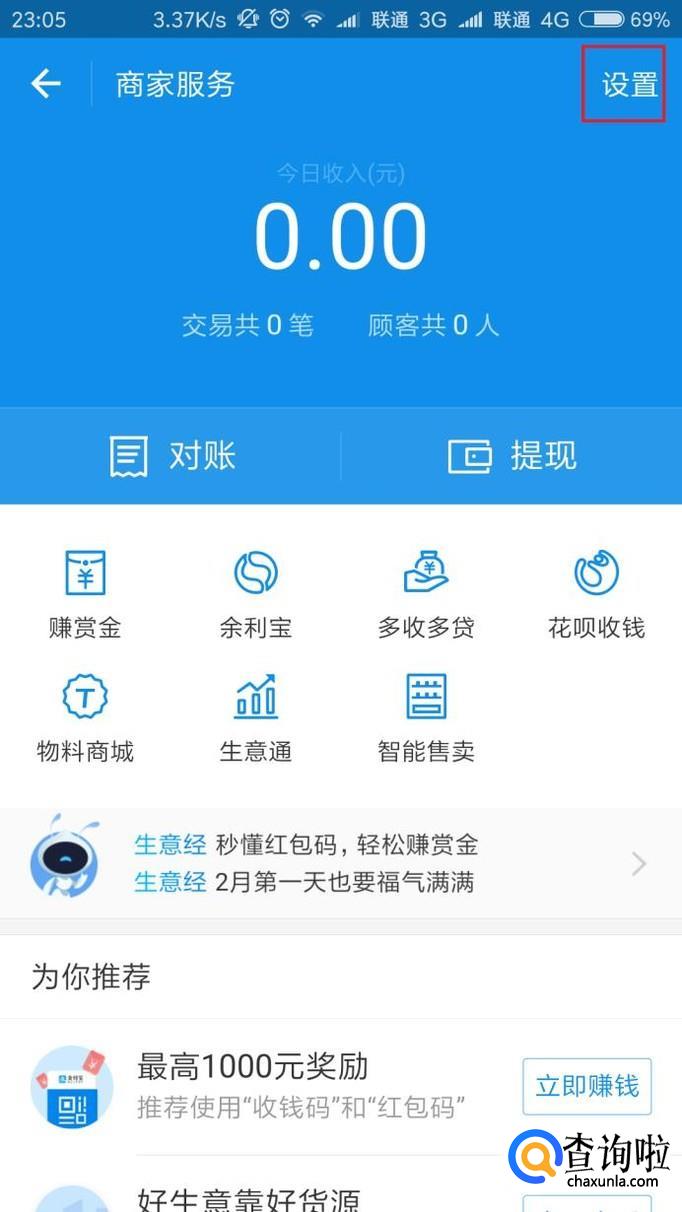Open 设置 in the top bar

coord(629,85)
